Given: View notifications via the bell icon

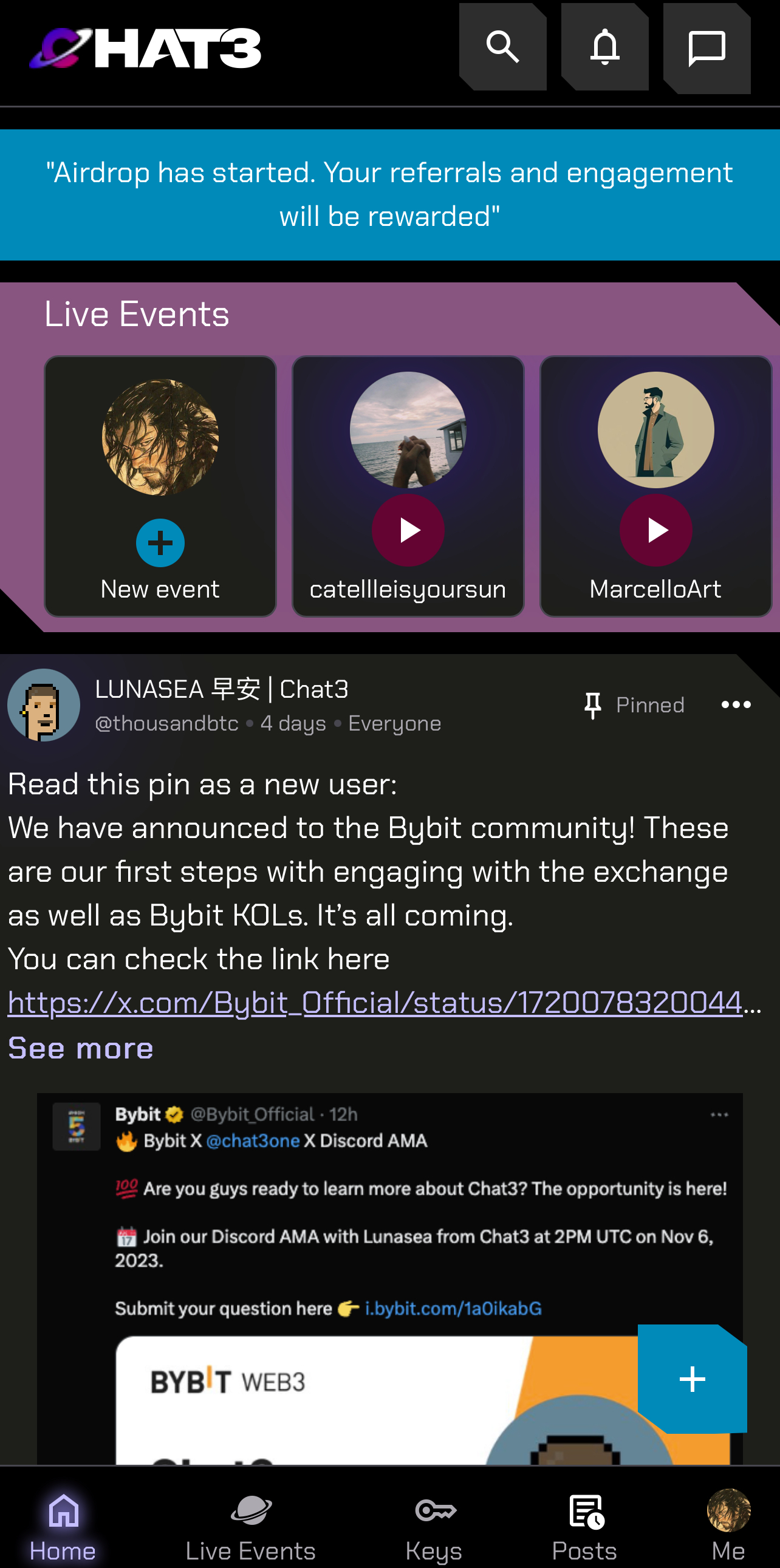Looking at the screenshot, I should pyautogui.click(x=604, y=47).
